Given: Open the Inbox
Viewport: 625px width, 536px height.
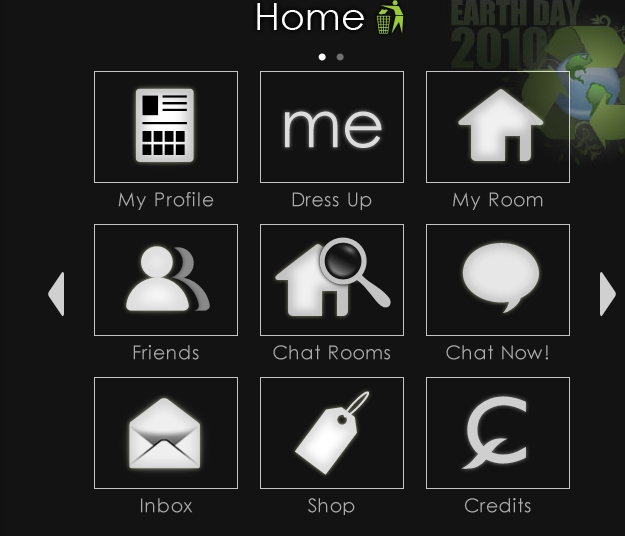Looking at the screenshot, I should pos(166,433).
